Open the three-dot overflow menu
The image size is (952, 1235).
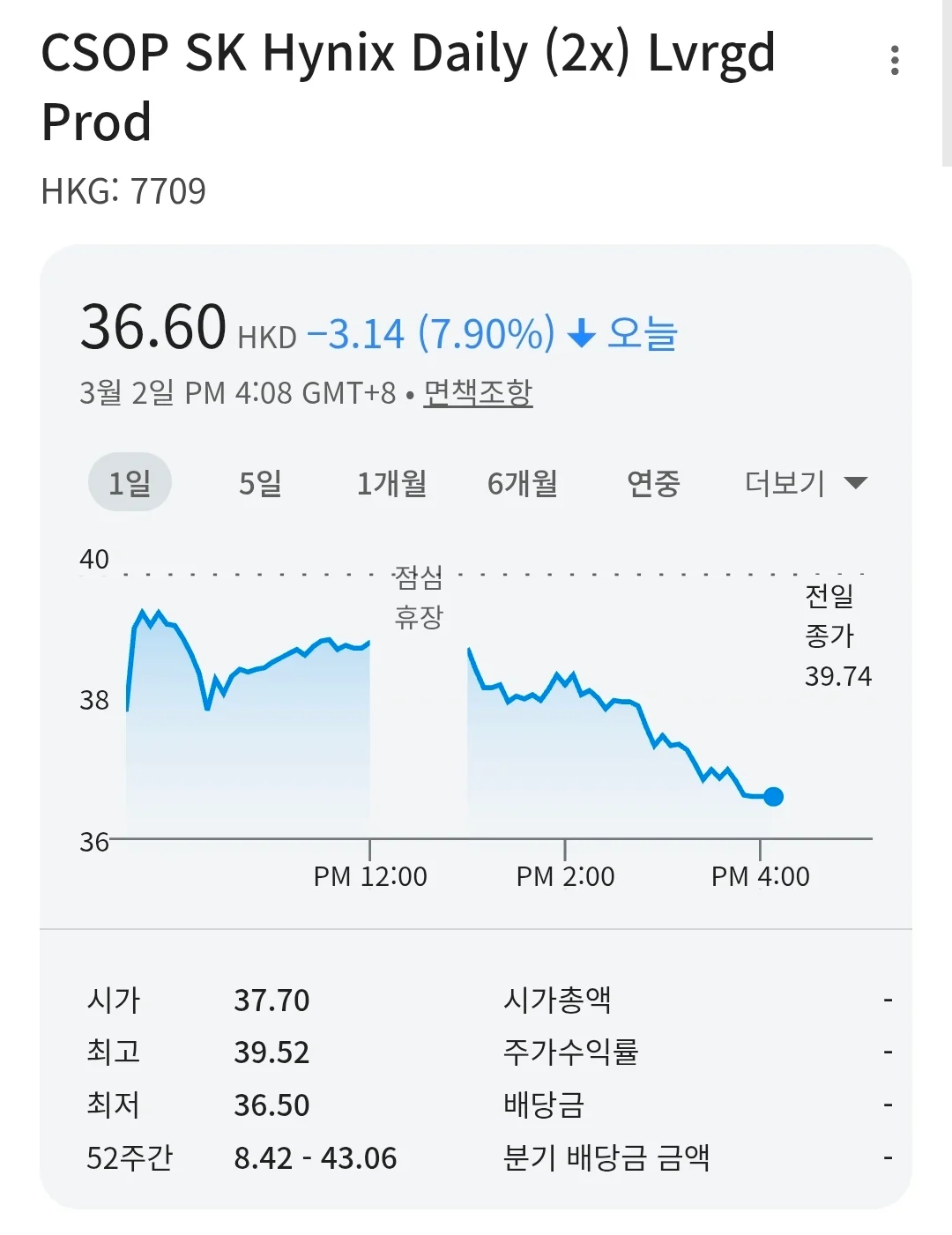point(895,60)
